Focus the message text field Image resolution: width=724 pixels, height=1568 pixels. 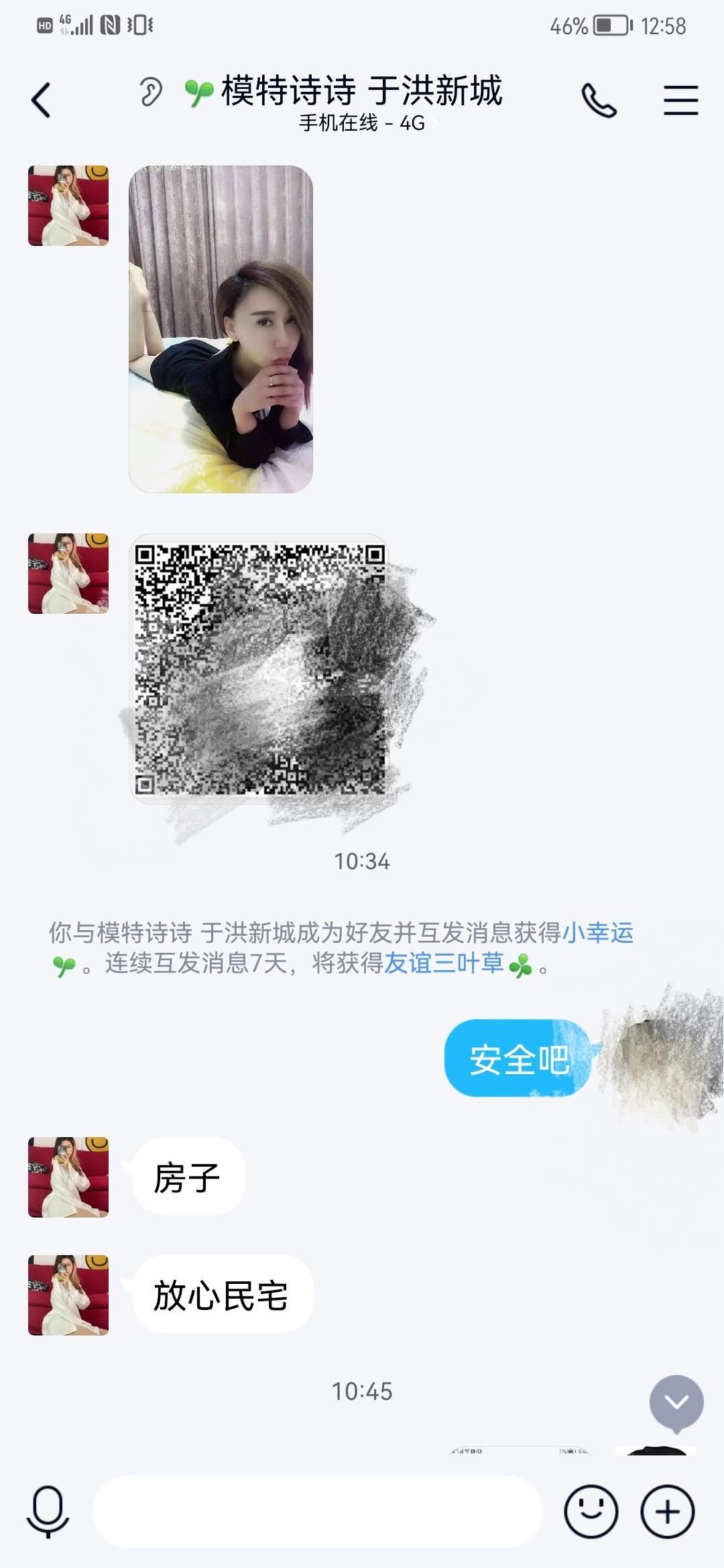(x=316, y=1512)
